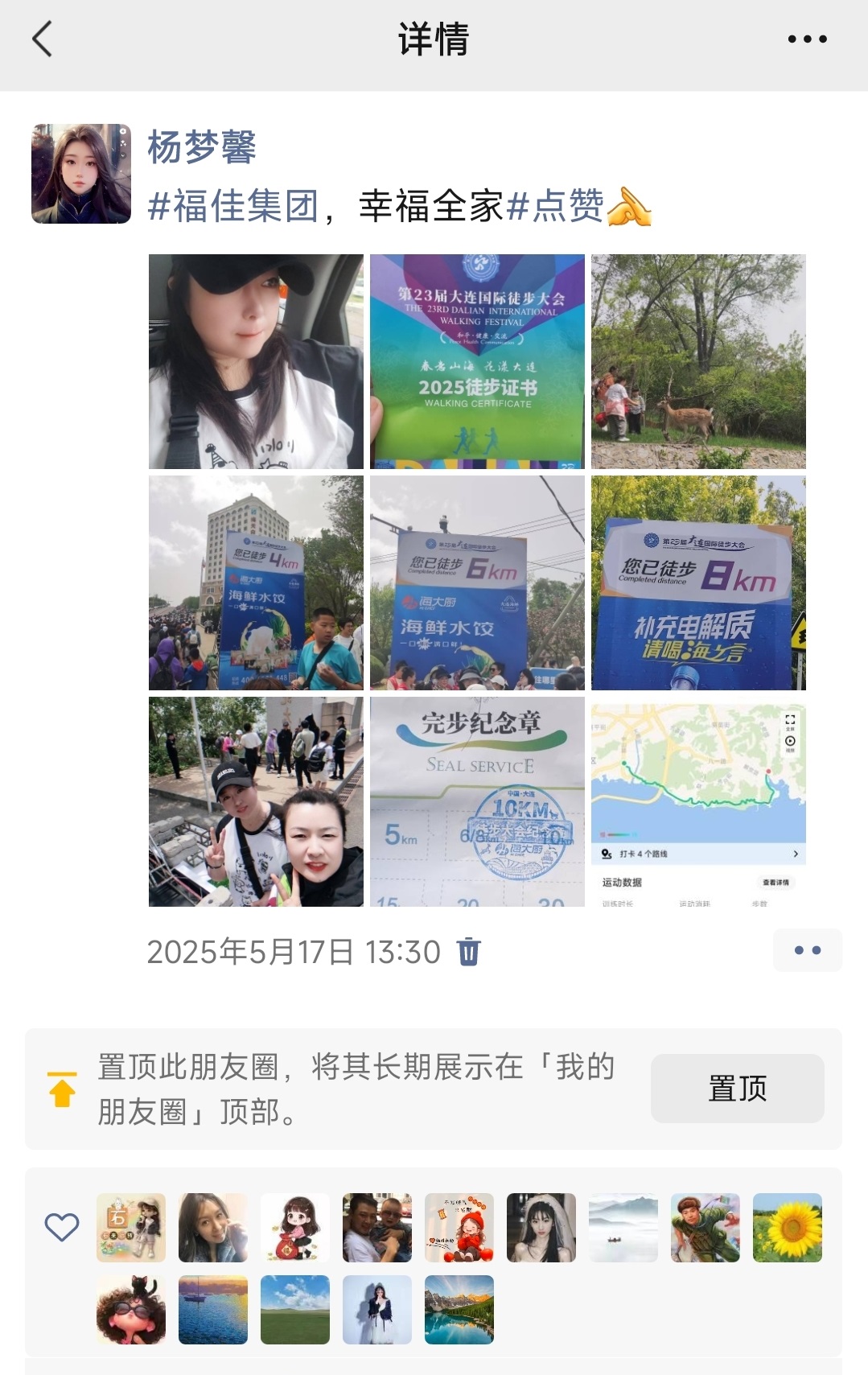This screenshot has width=868, height=1375.
Task: View the route map screenshot
Action: [698, 801]
